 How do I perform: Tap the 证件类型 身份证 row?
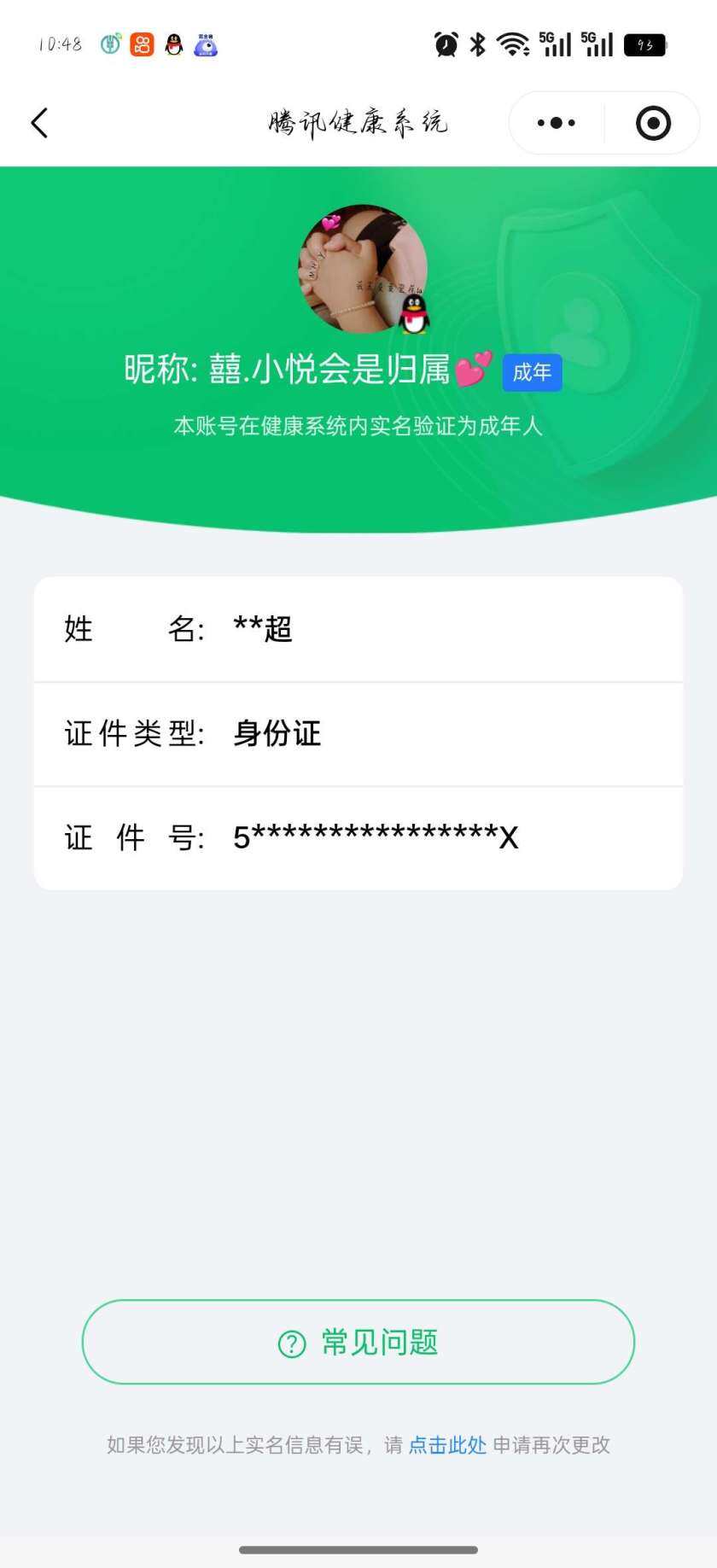point(358,733)
